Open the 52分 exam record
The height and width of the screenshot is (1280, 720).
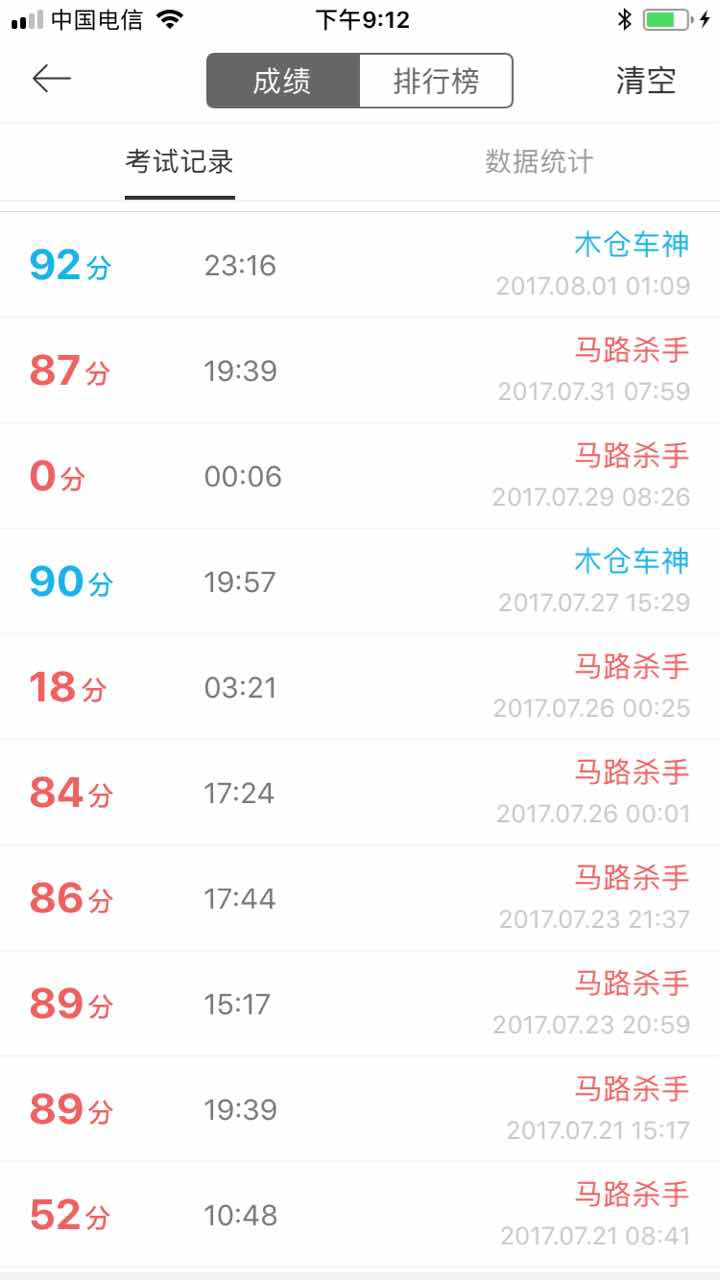[360, 1215]
